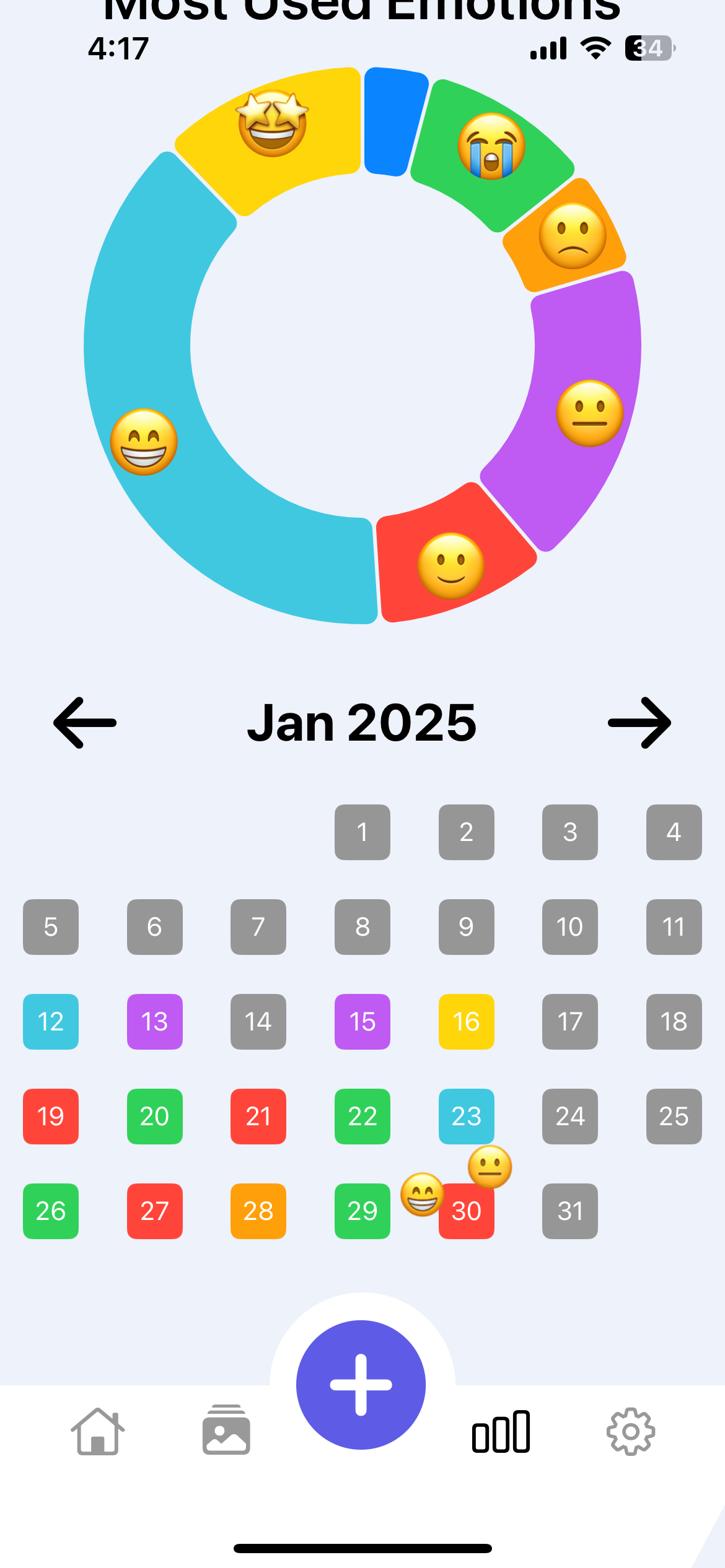Select January 16 on the calendar
Viewport: 725px width, 1568px height.
click(467, 1022)
